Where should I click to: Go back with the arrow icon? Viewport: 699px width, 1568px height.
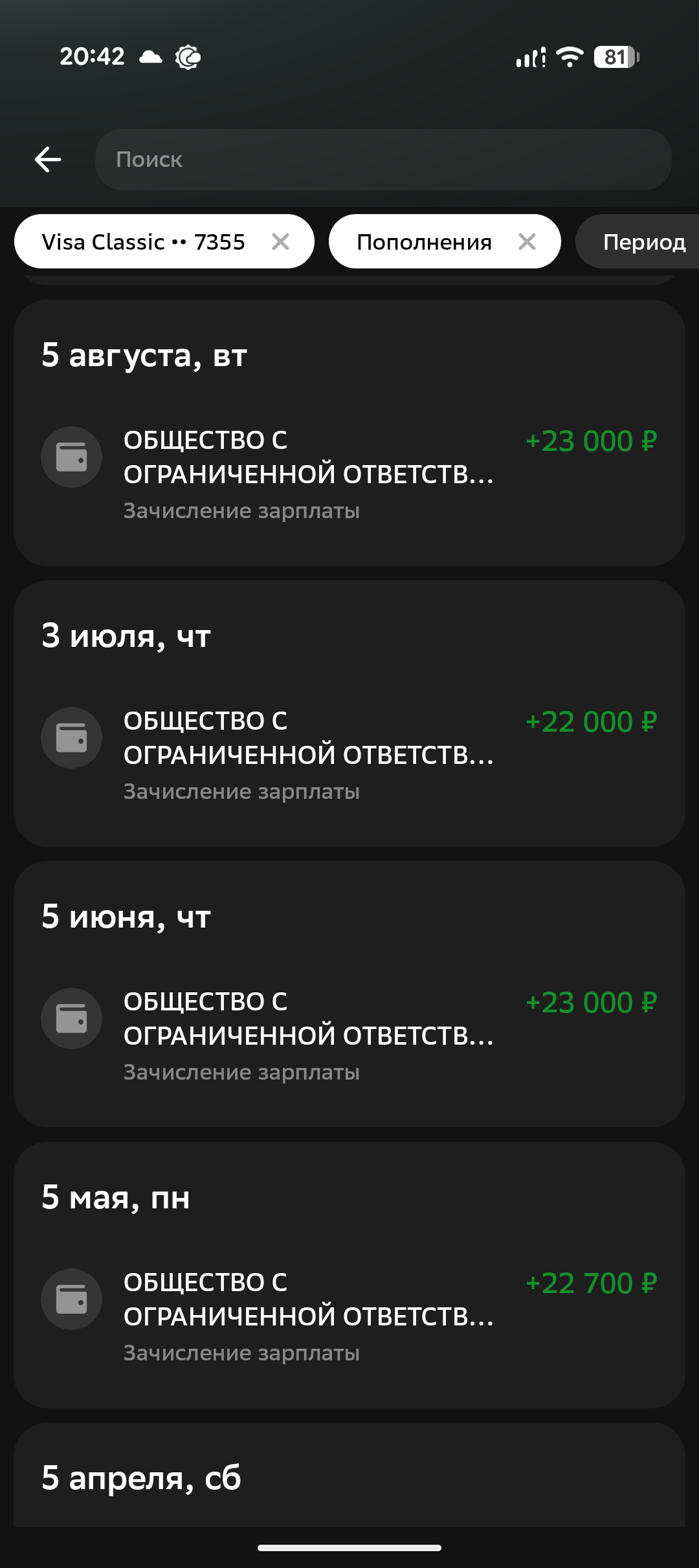coord(48,159)
